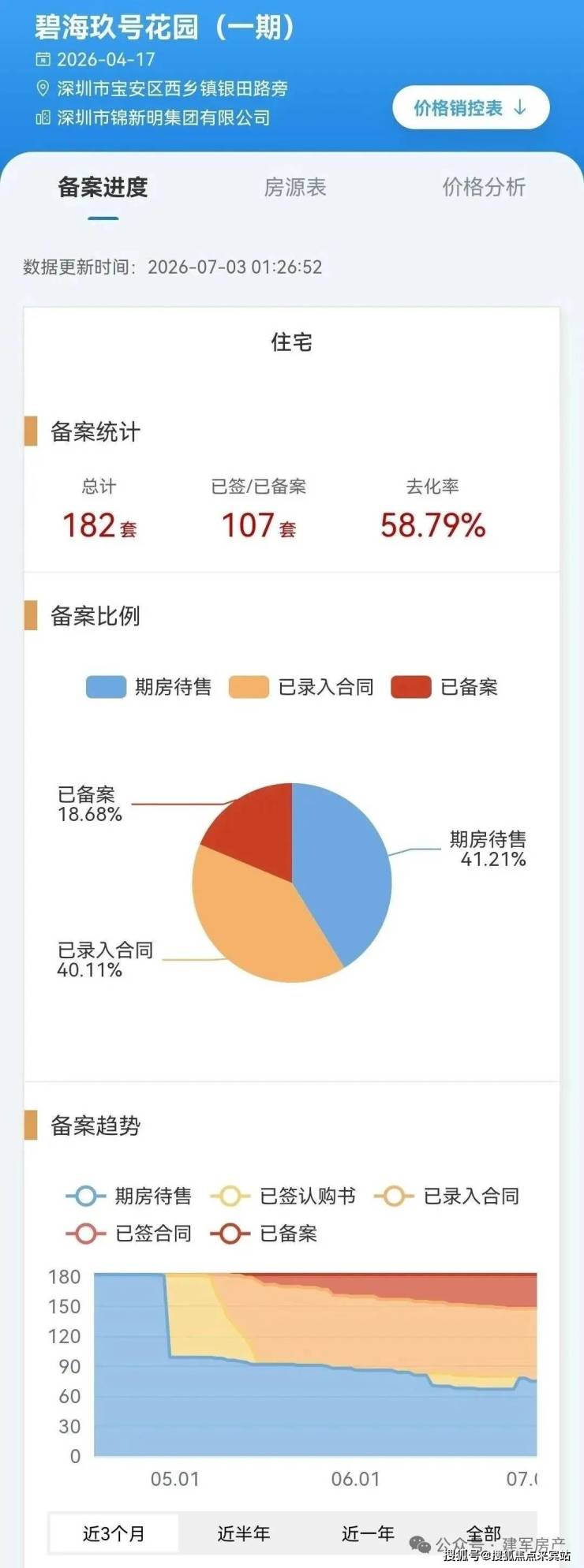Switch to the 价格分析 tab
This screenshot has width=584, height=1568.
[484, 187]
